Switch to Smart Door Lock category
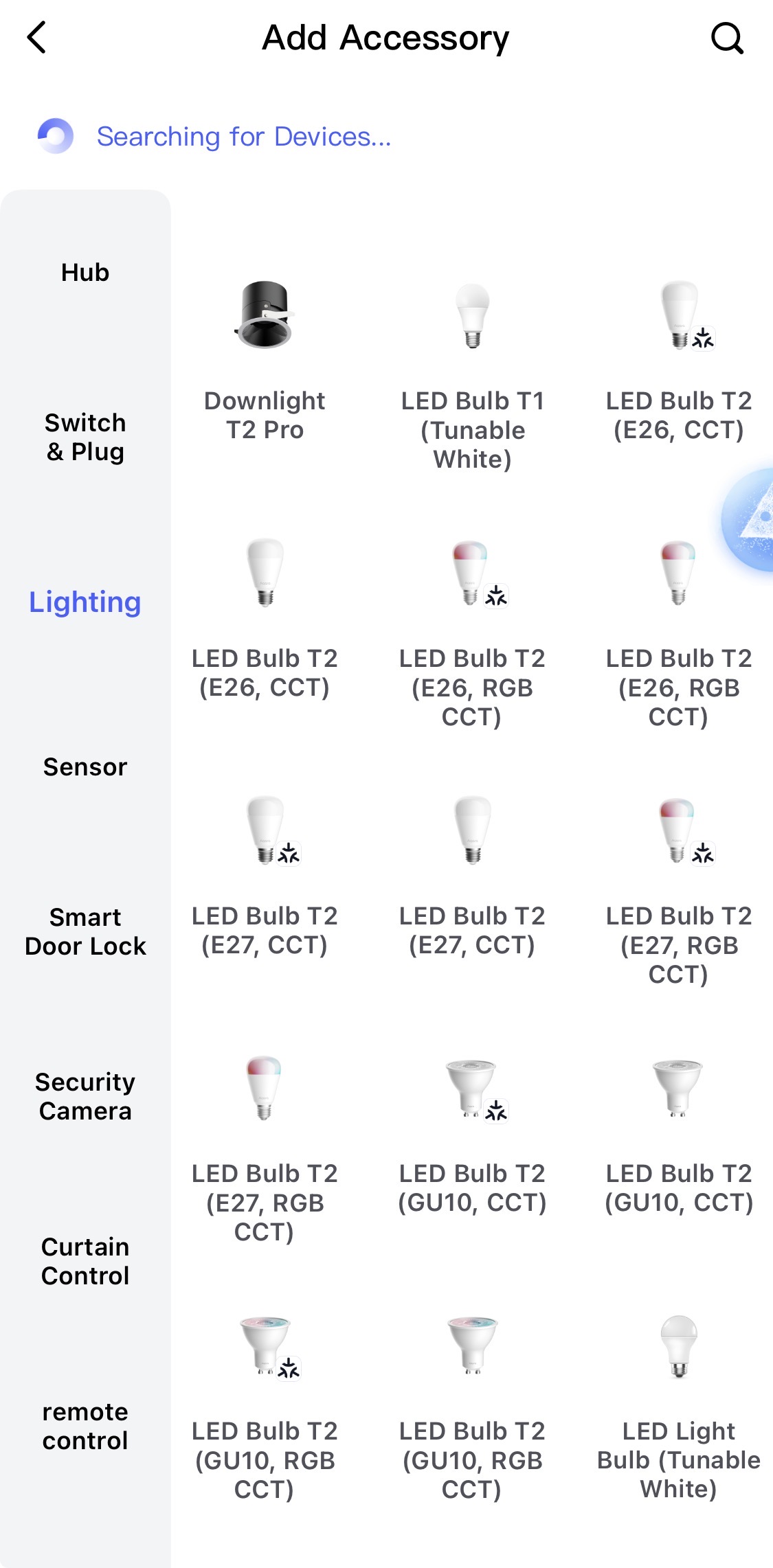Viewport: 773px width, 1568px height. [x=85, y=932]
